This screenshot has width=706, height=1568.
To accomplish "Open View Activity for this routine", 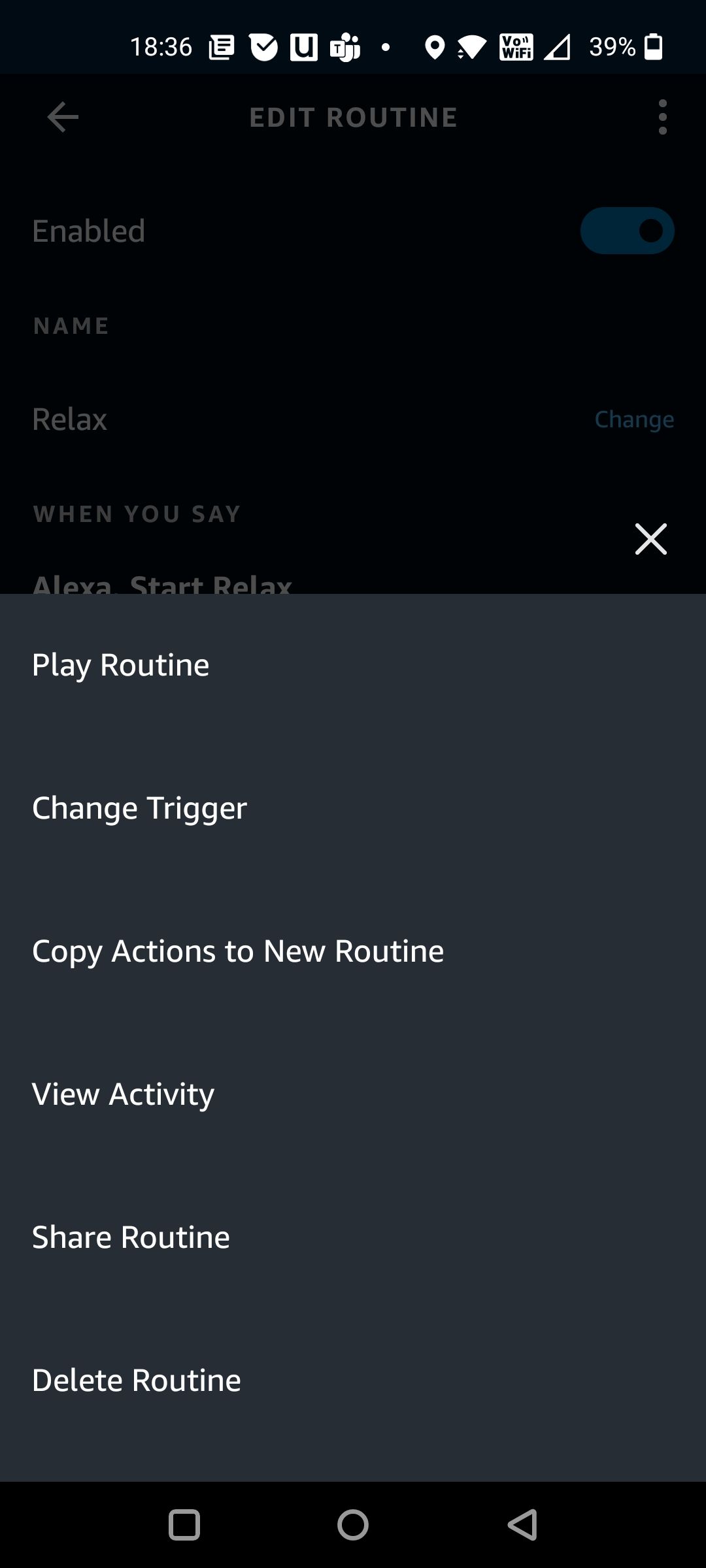I will [x=123, y=1094].
